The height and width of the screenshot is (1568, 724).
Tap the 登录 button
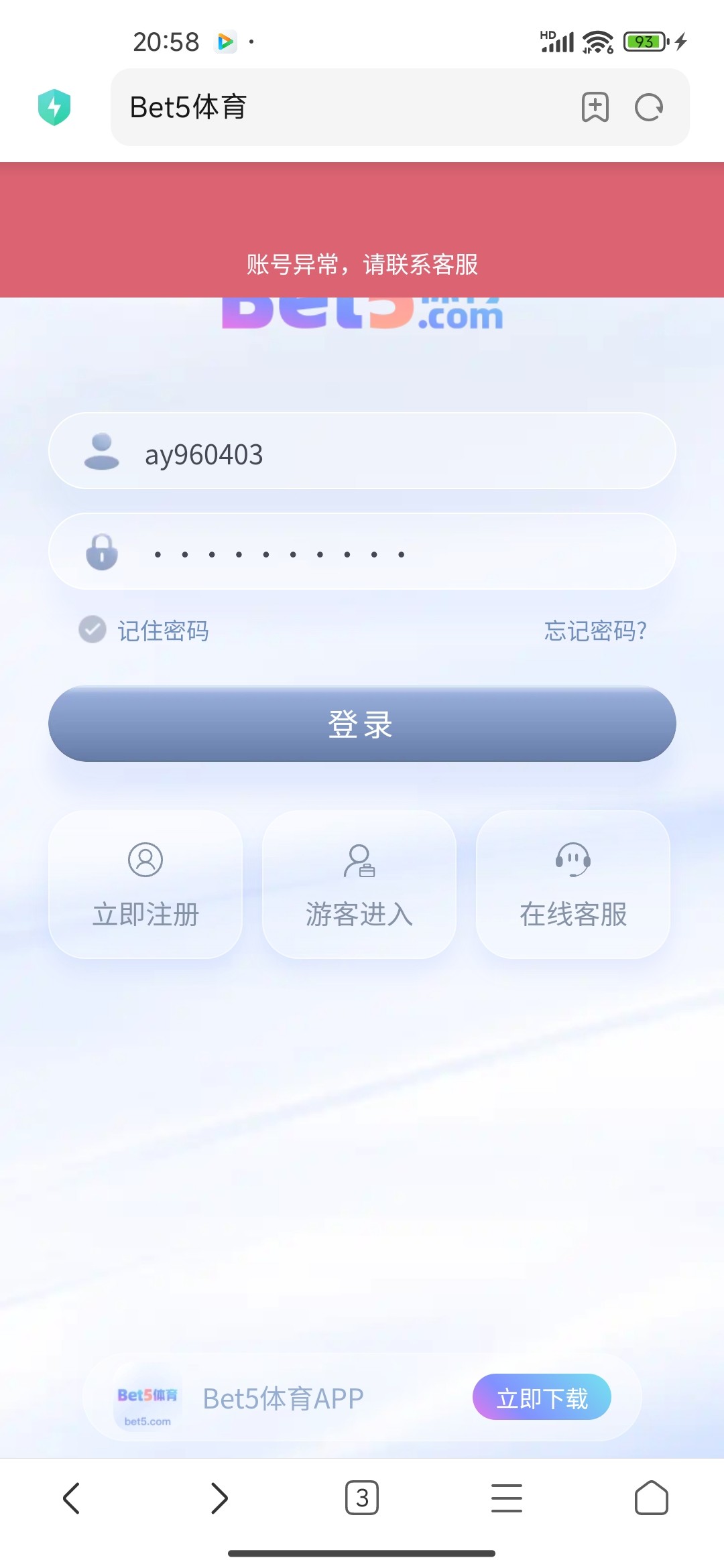[362, 724]
